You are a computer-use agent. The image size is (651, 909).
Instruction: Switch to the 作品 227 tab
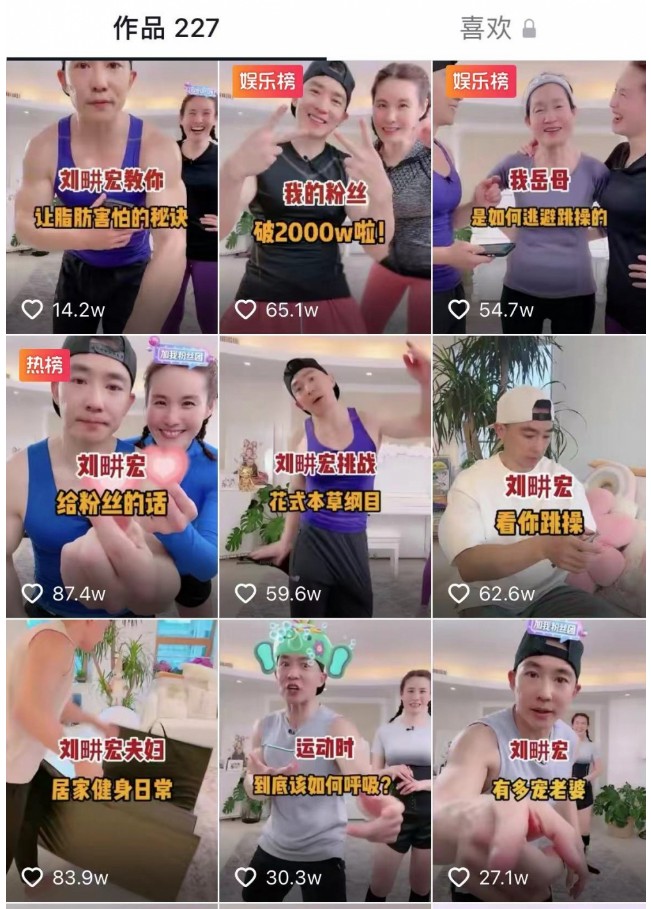[x=166, y=29]
